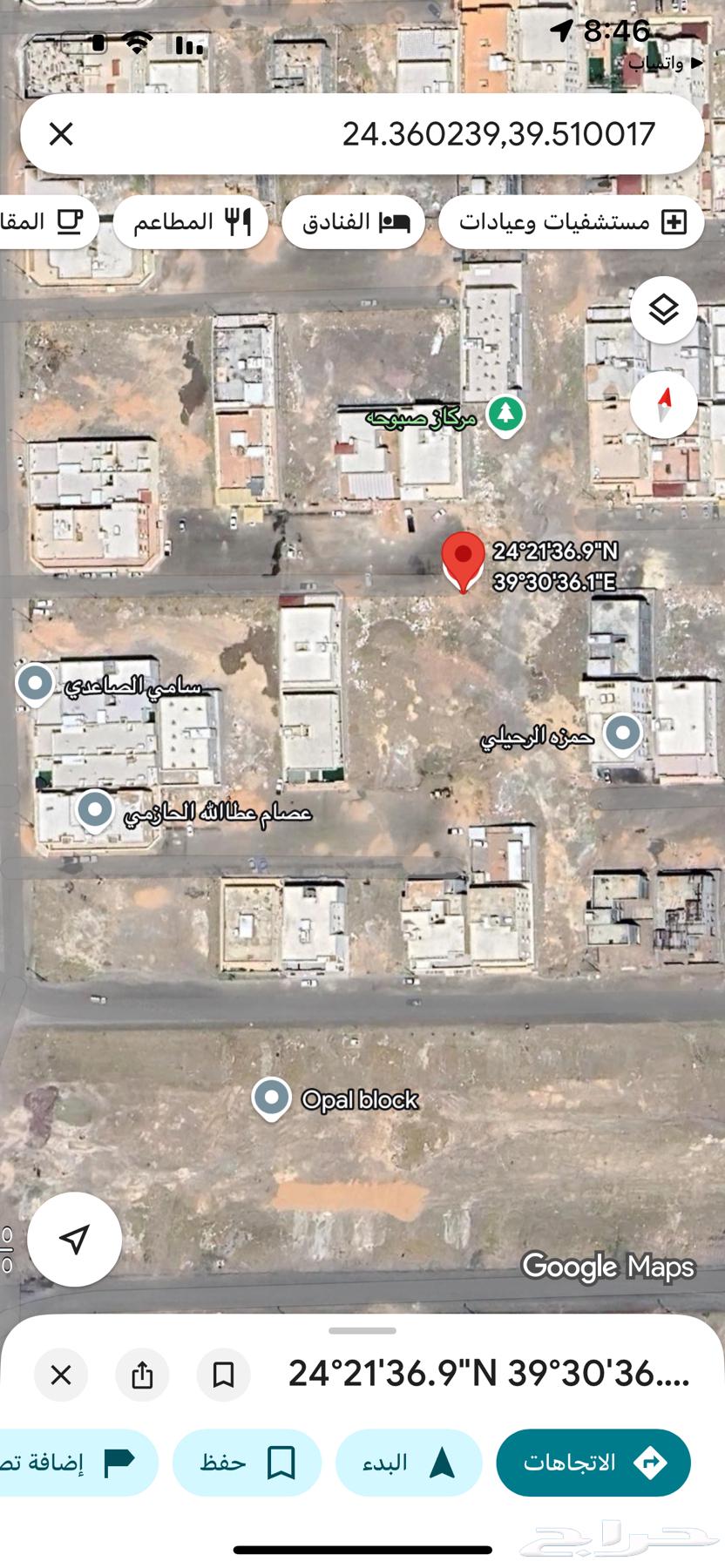Close the dropped pin info card

click(61, 1375)
